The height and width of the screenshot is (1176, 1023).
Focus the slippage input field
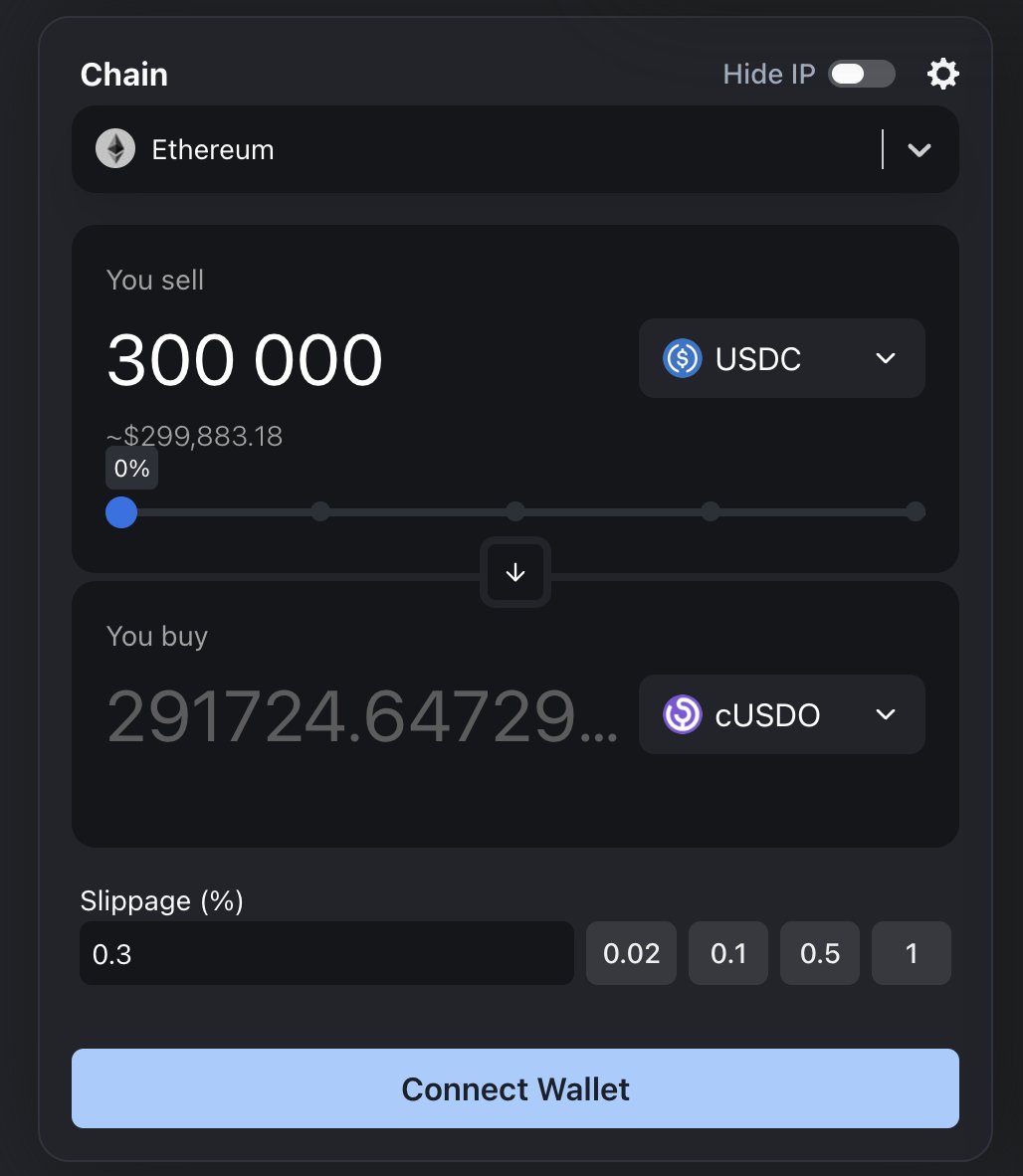click(326, 954)
